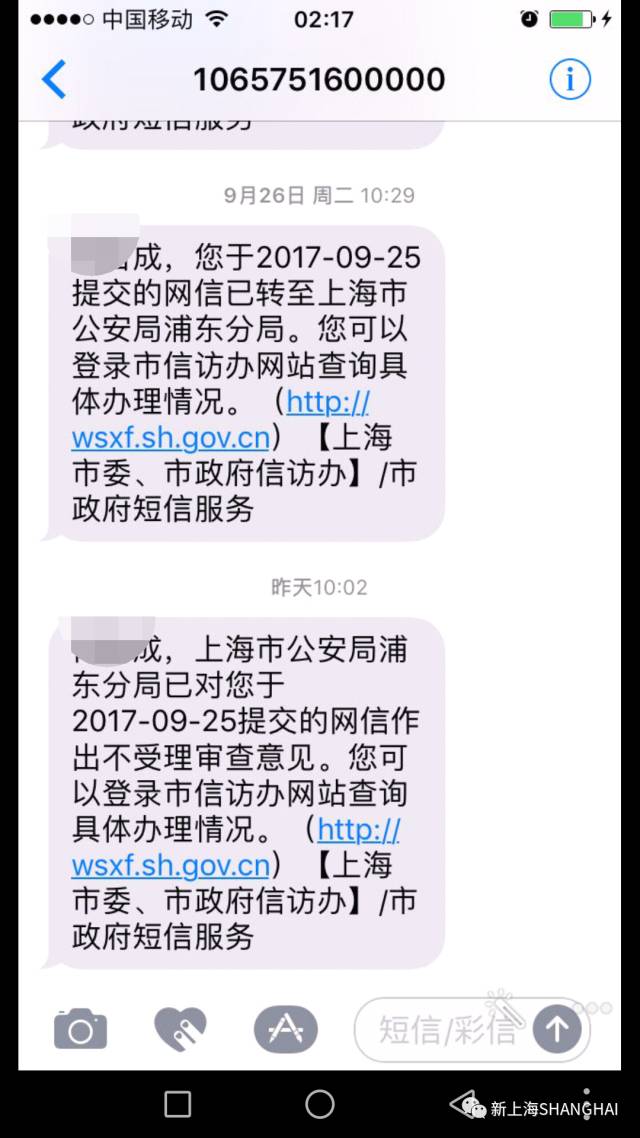Viewport: 640px width, 1138px height.
Task: Open the camera to attach a photo
Action: [81, 1028]
